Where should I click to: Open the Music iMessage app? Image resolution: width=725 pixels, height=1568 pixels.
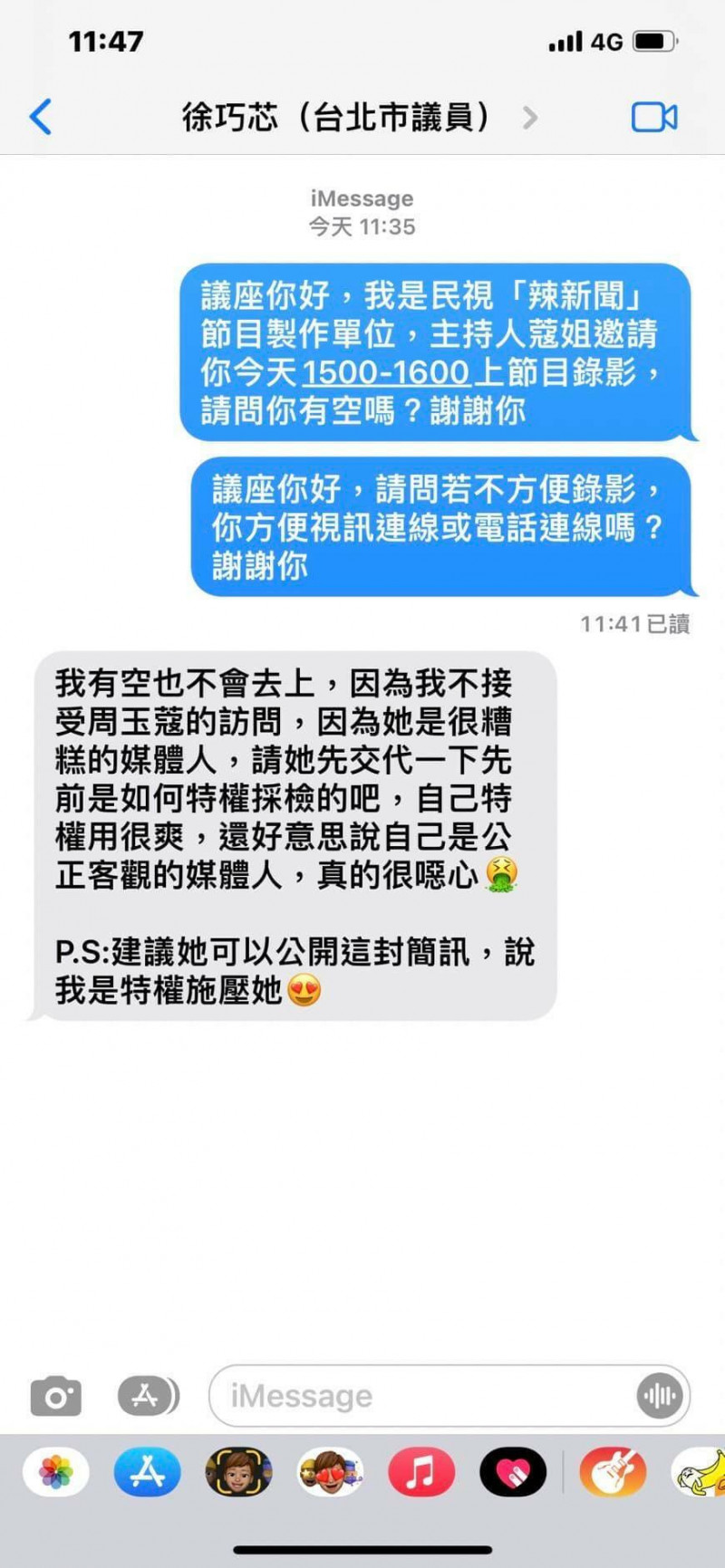tap(421, 1472)
